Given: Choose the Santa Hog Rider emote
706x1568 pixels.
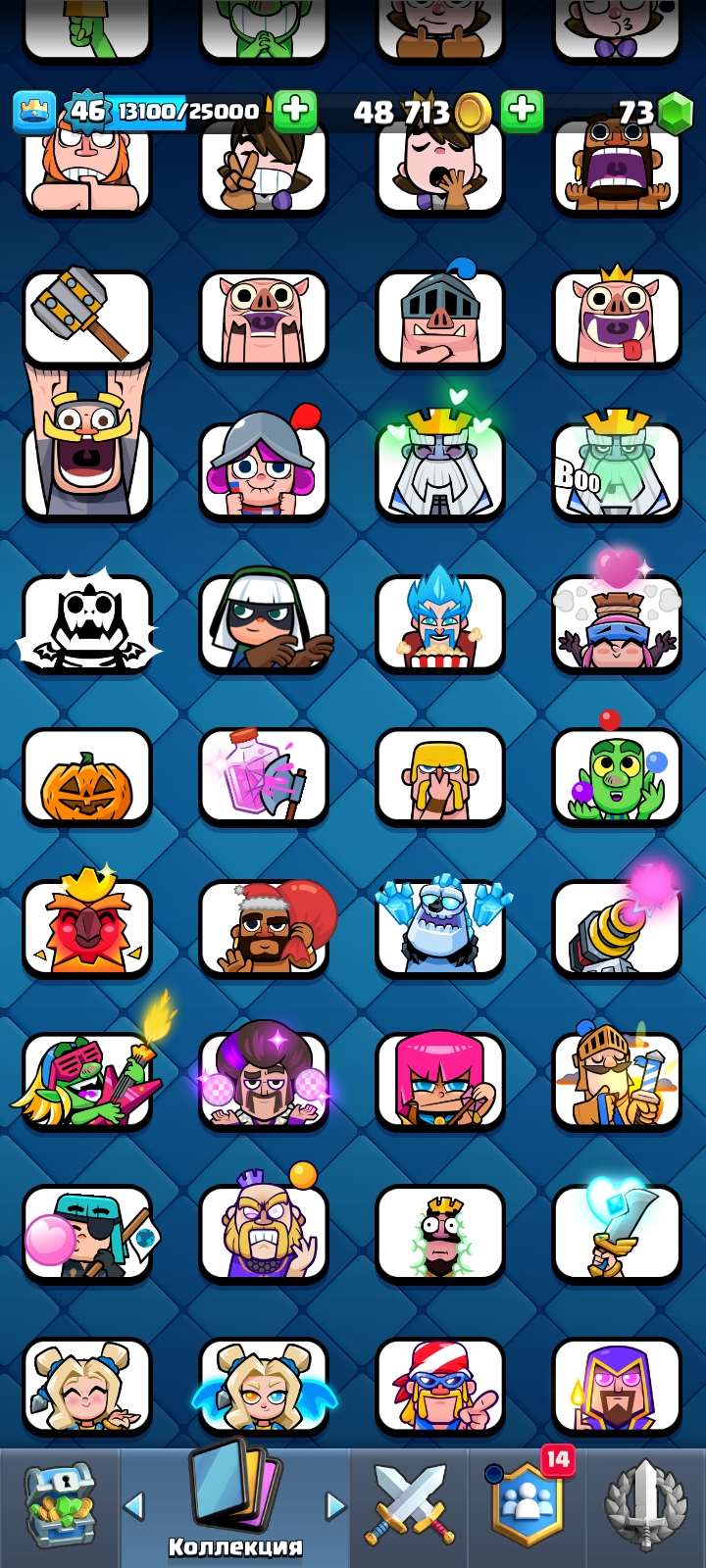Looking at the screenshot, I should click(x=263, y=926).
